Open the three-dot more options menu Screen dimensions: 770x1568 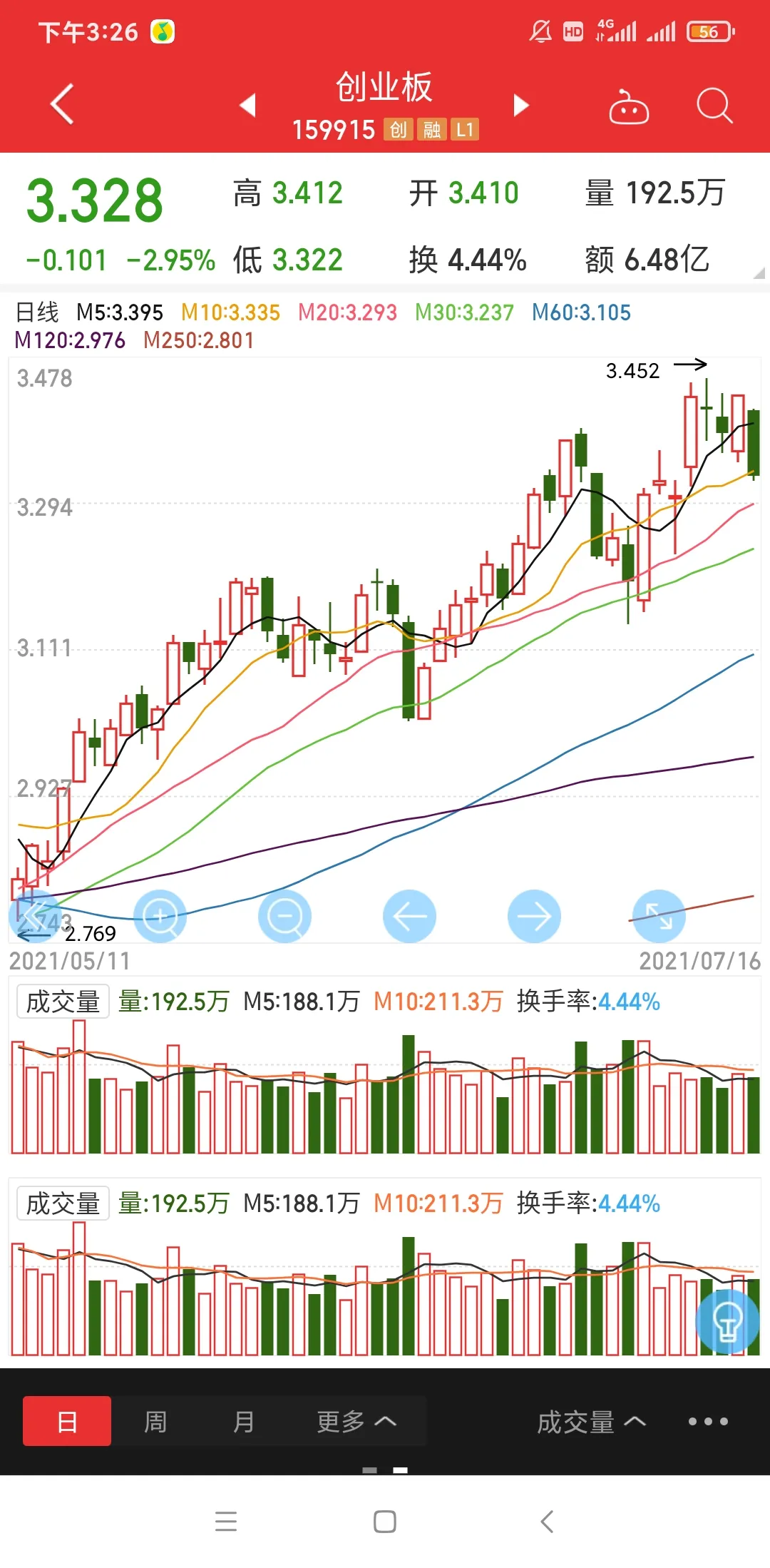708,1421
